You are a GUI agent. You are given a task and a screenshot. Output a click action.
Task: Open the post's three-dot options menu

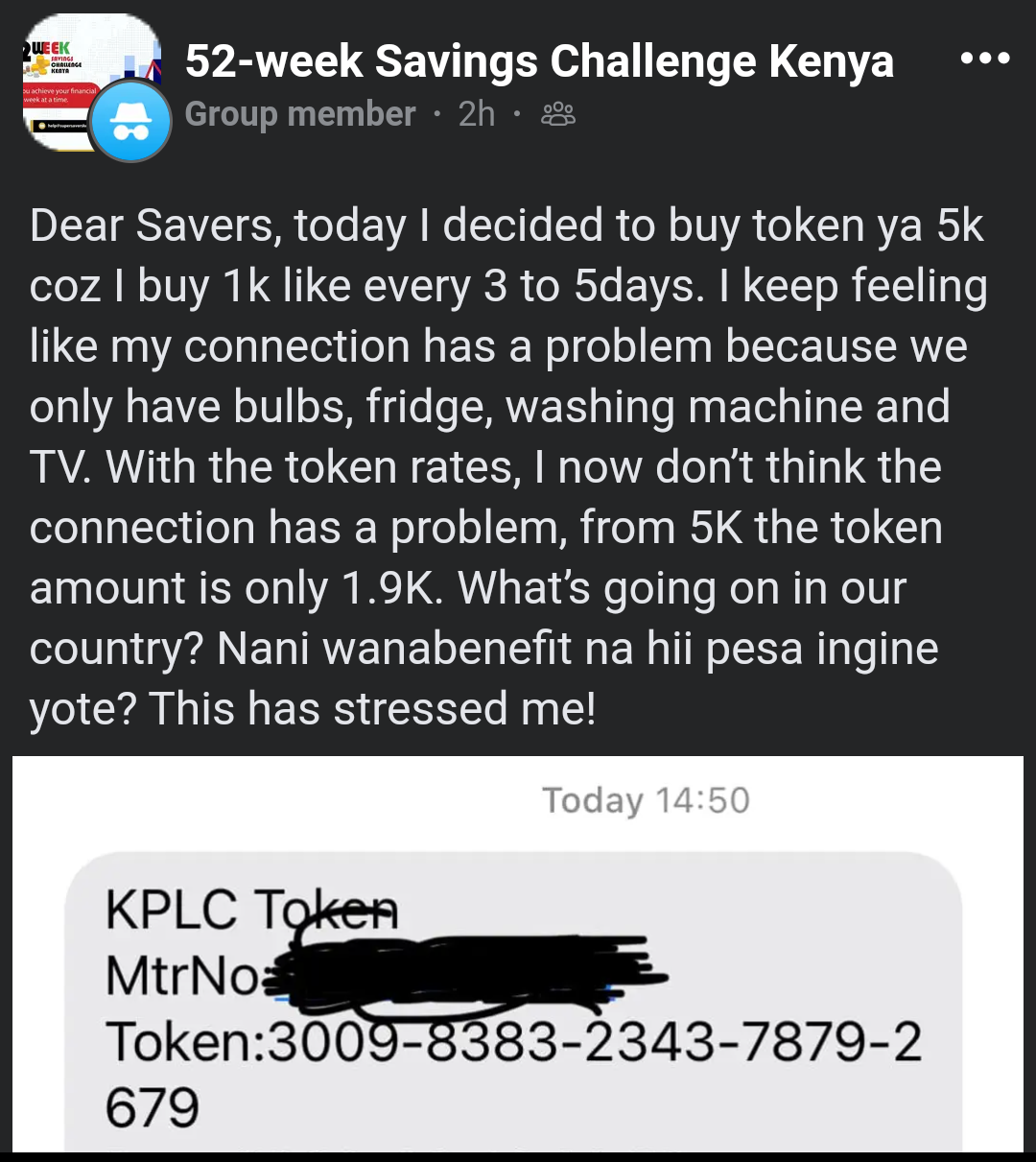coord(984,59)
